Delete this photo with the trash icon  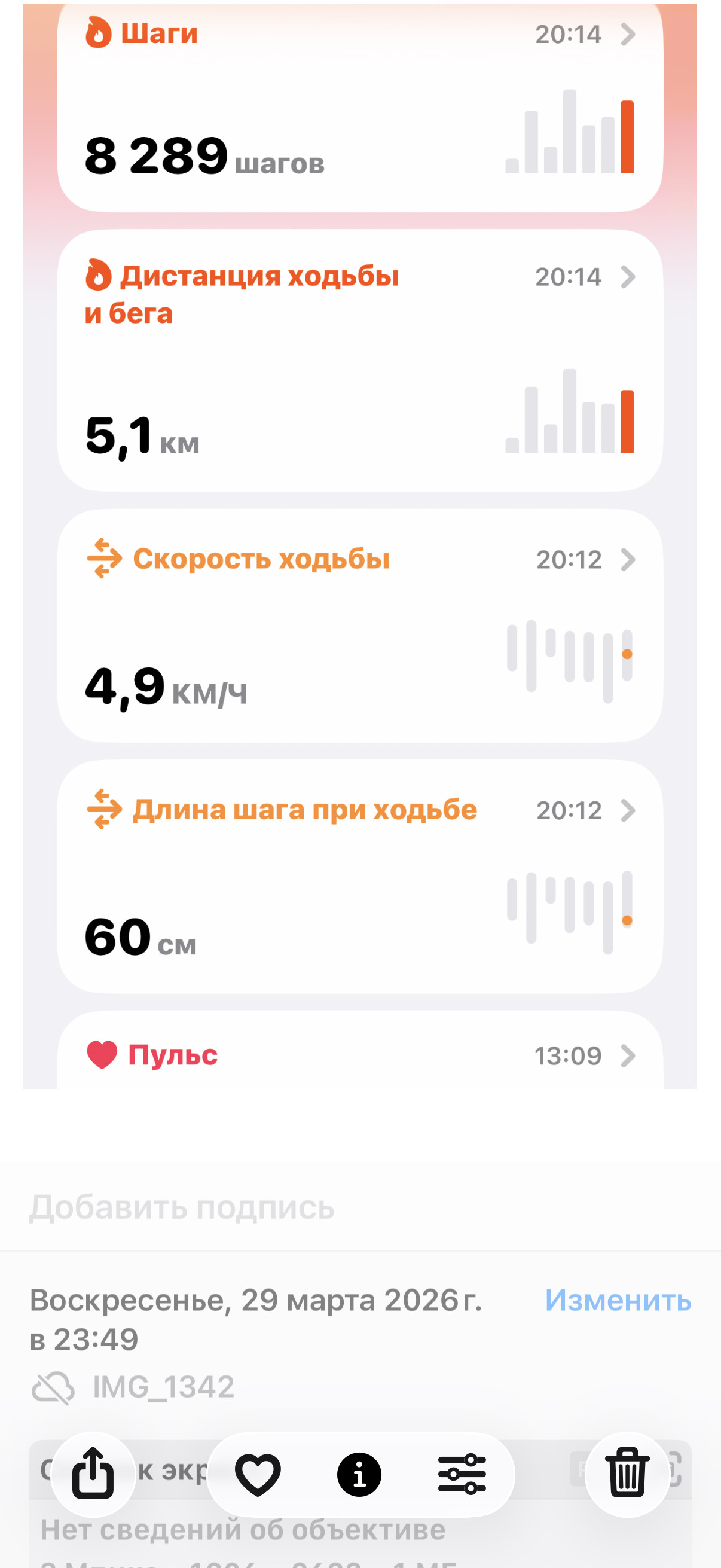[x=627, y=1474]
